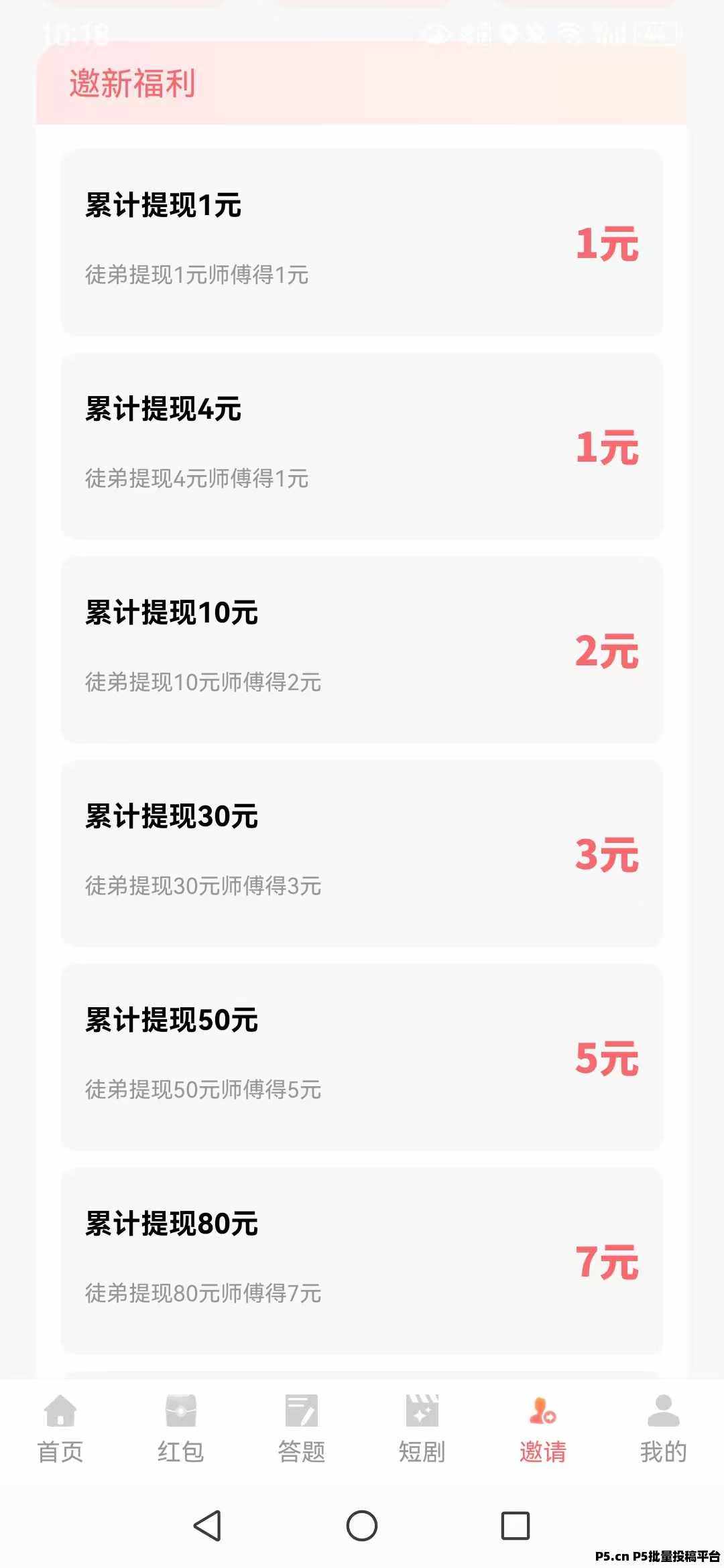
Task: Switch to the 首页 tab
Action: pyautogui.click(x=60, y=1427)
